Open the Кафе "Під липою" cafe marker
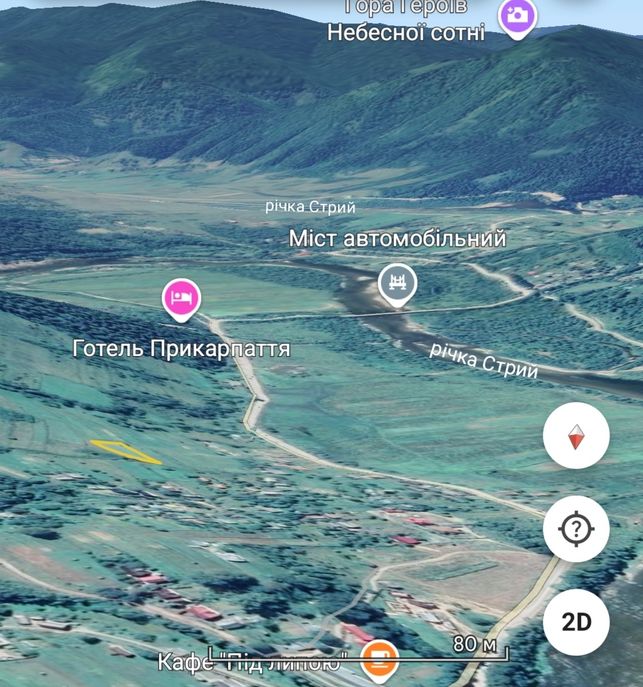 [x=380, y=659]
